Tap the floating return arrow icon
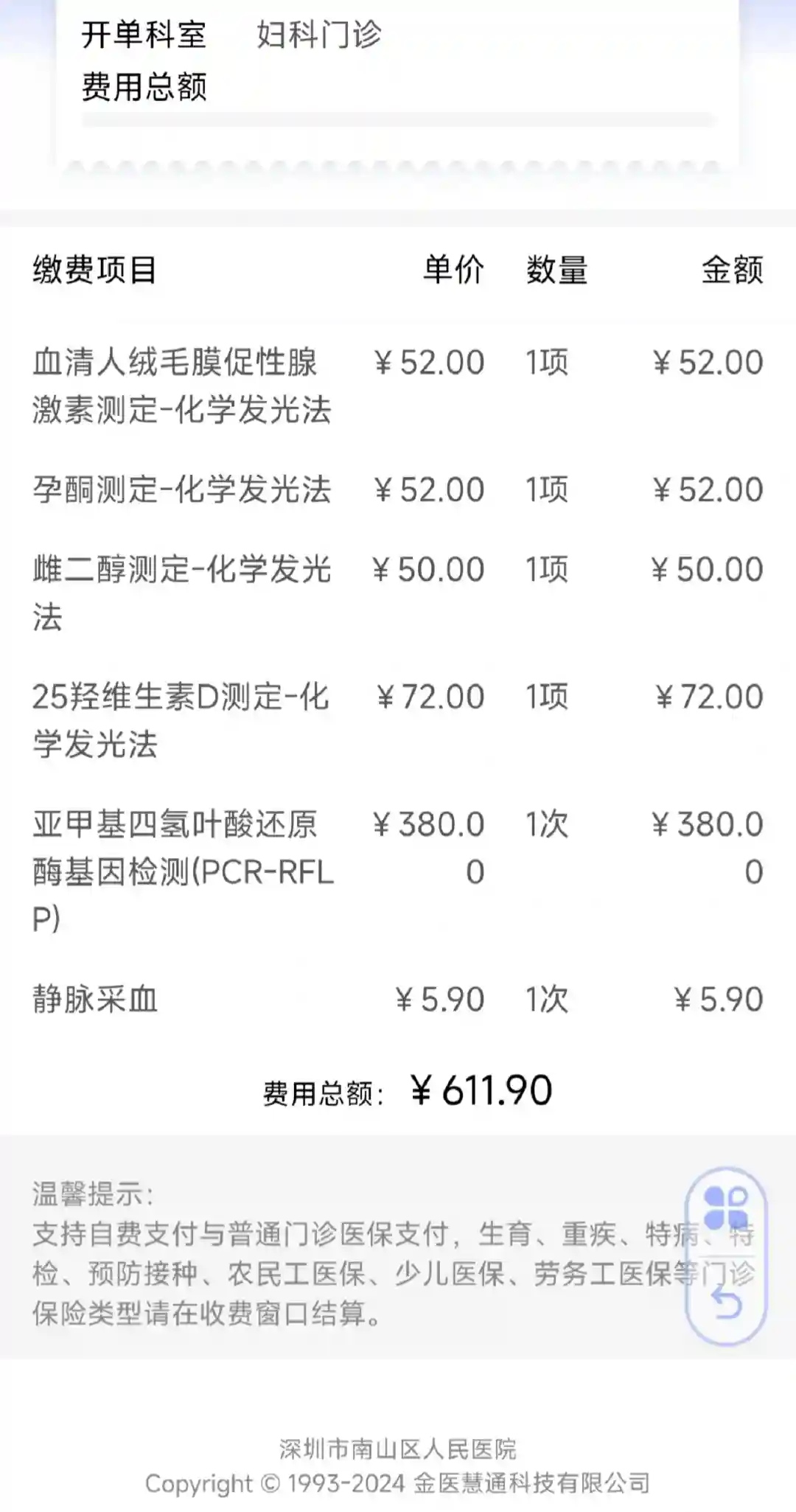 coord(727,1303)
